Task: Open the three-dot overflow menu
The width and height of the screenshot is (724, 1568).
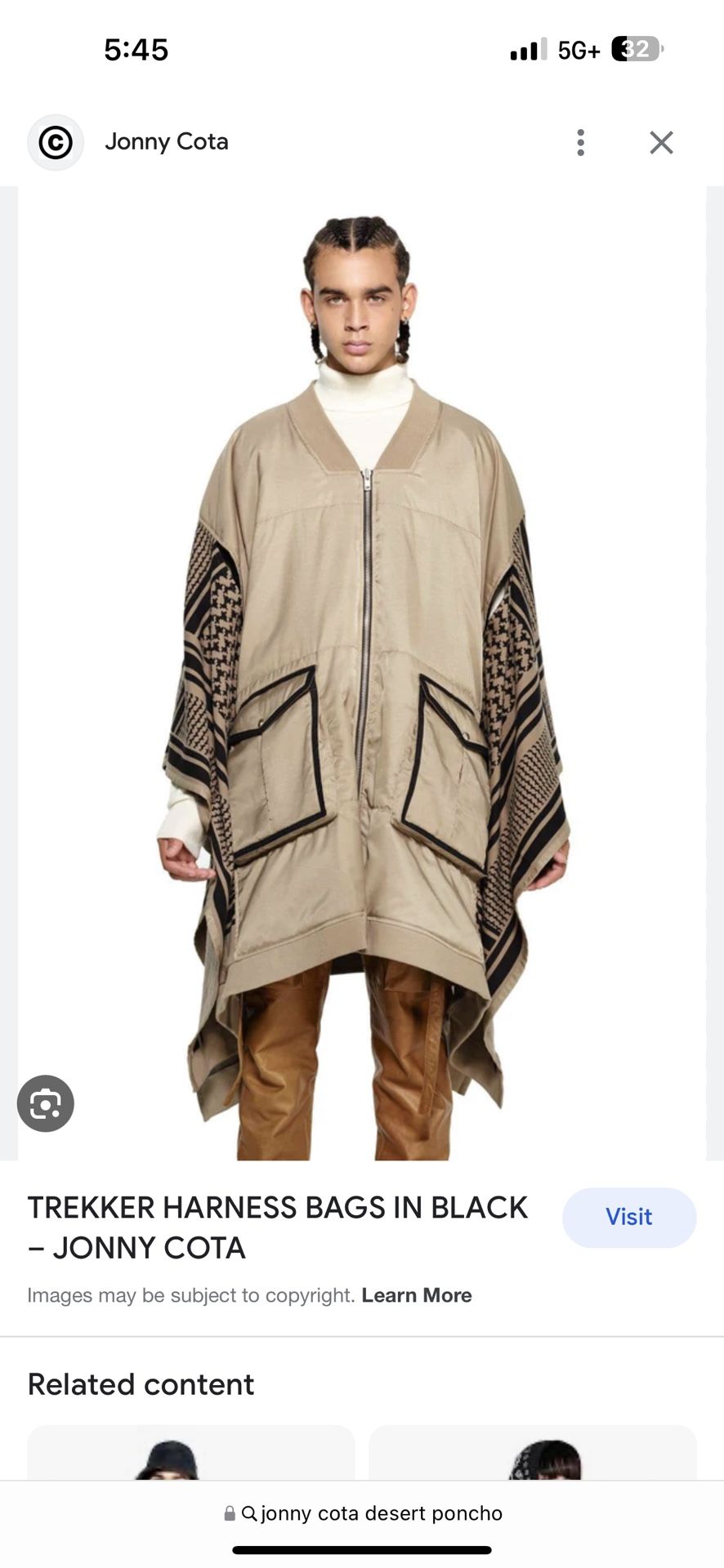Action: pyautogui.click(x=580, y=142)
